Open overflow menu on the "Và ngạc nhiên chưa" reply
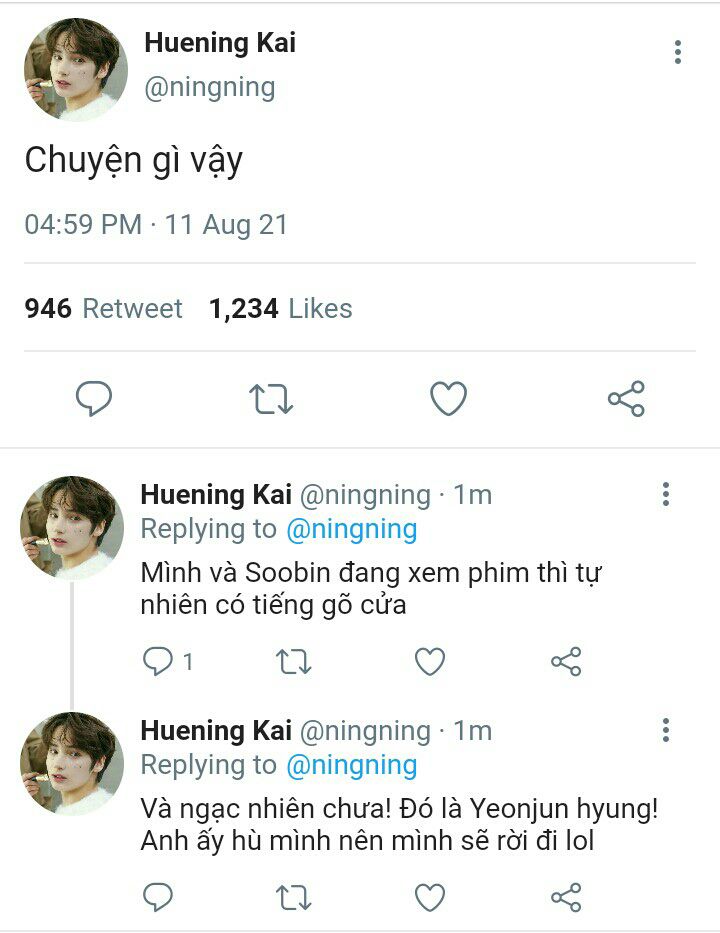This screenshot has width=720, height=933. pyautogui.click(x=666, y=730)
